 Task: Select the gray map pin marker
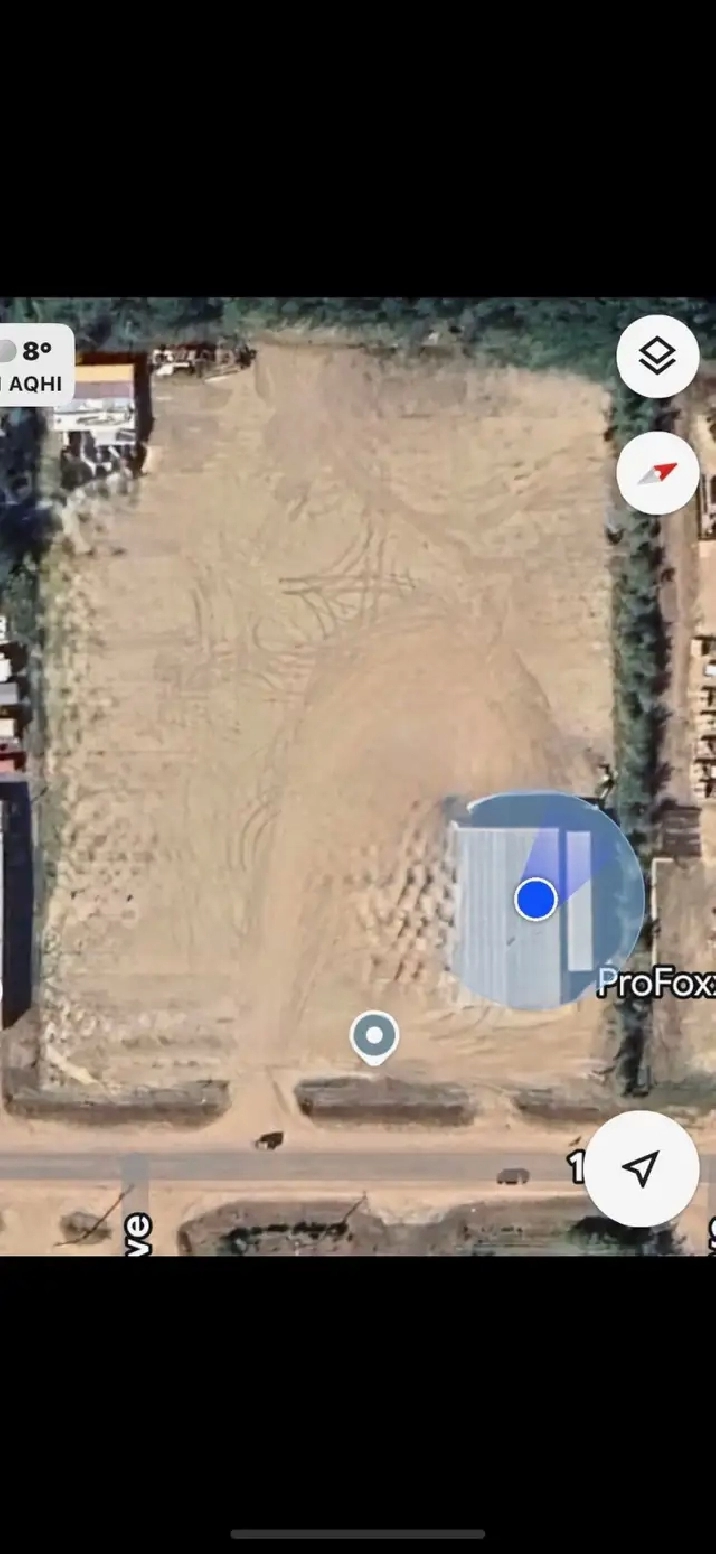point(374,1037)
